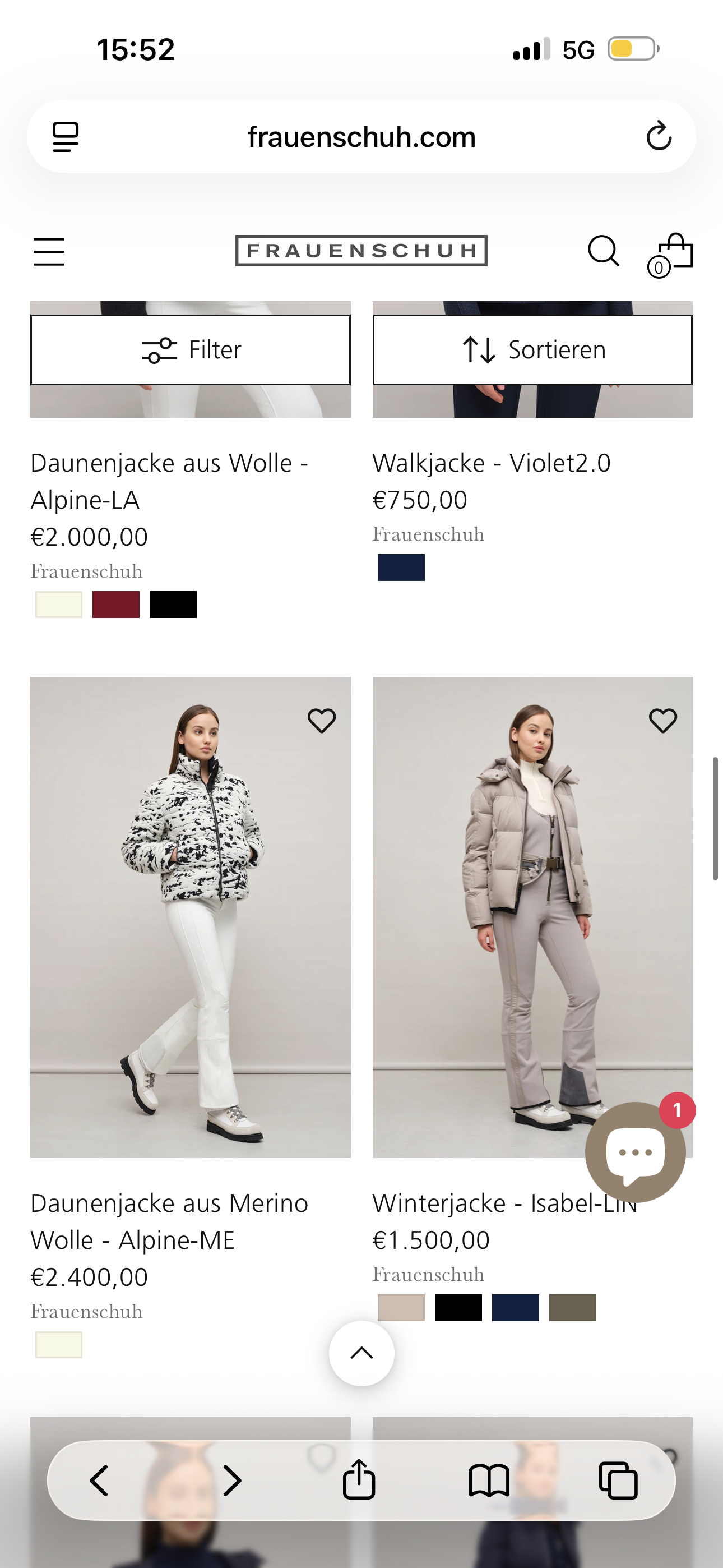Select the dark red swatch for Alpine-LA

click(x=115, y=605)
